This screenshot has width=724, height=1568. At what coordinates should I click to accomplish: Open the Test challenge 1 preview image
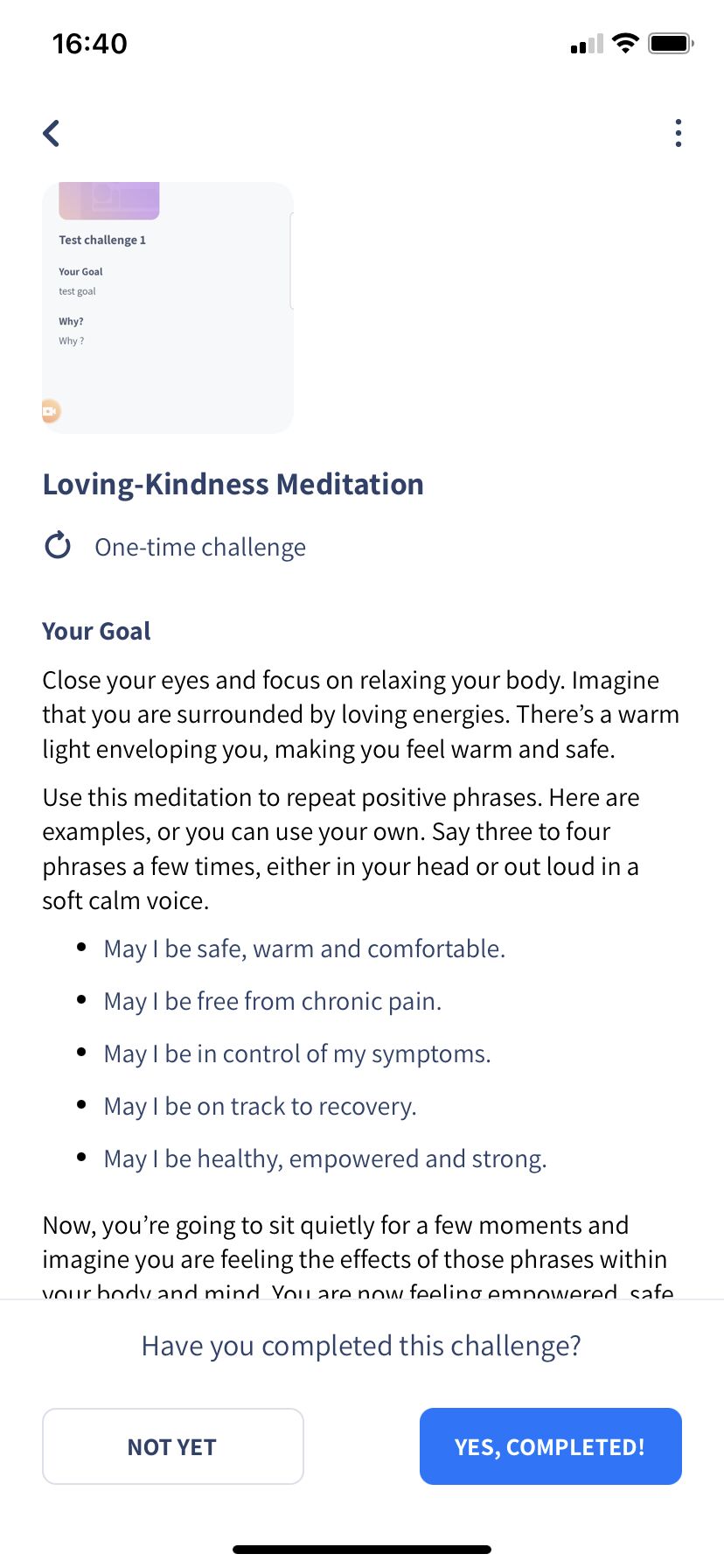coord(168,307)
